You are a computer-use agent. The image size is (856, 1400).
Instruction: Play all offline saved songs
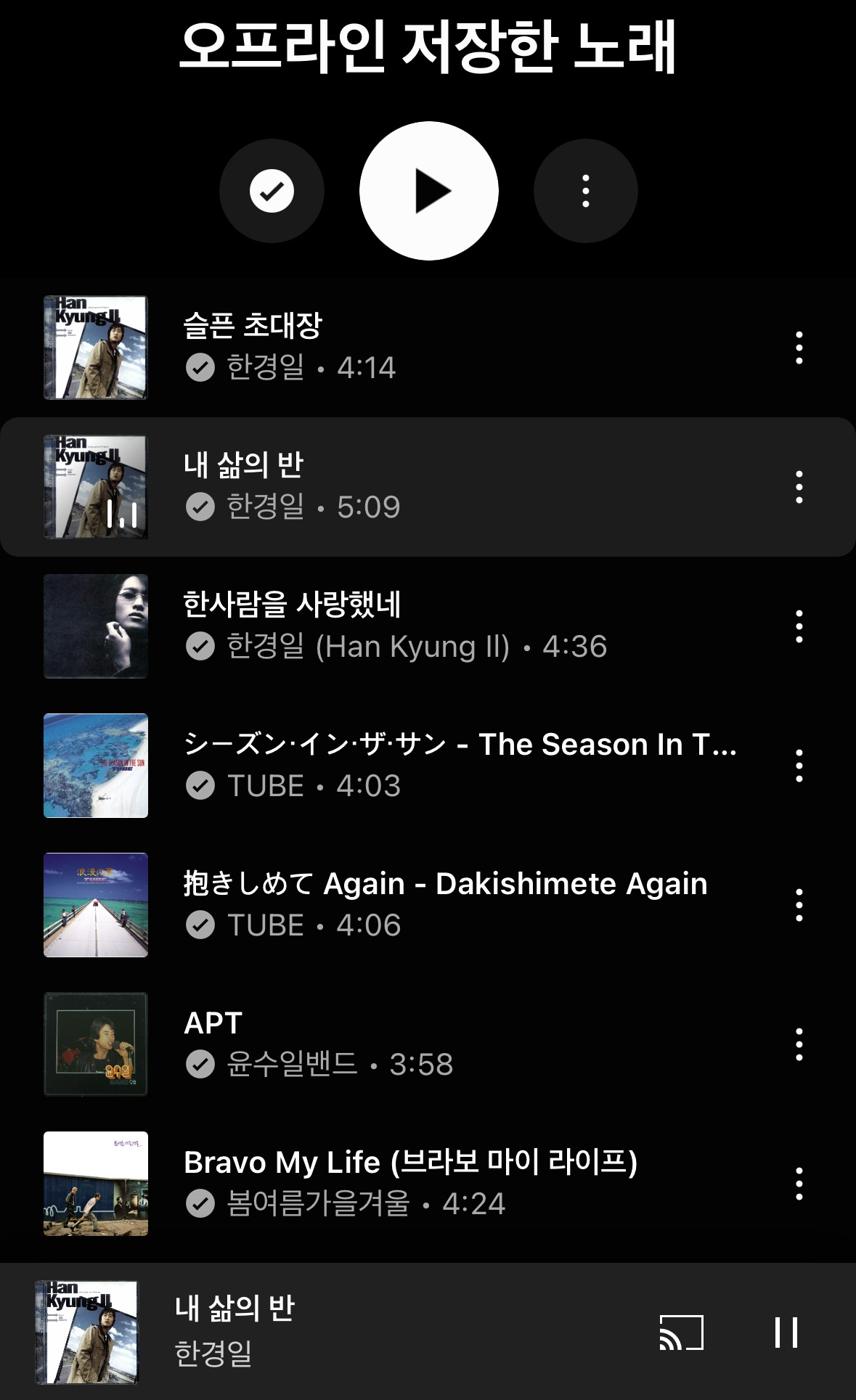[429, 191]
